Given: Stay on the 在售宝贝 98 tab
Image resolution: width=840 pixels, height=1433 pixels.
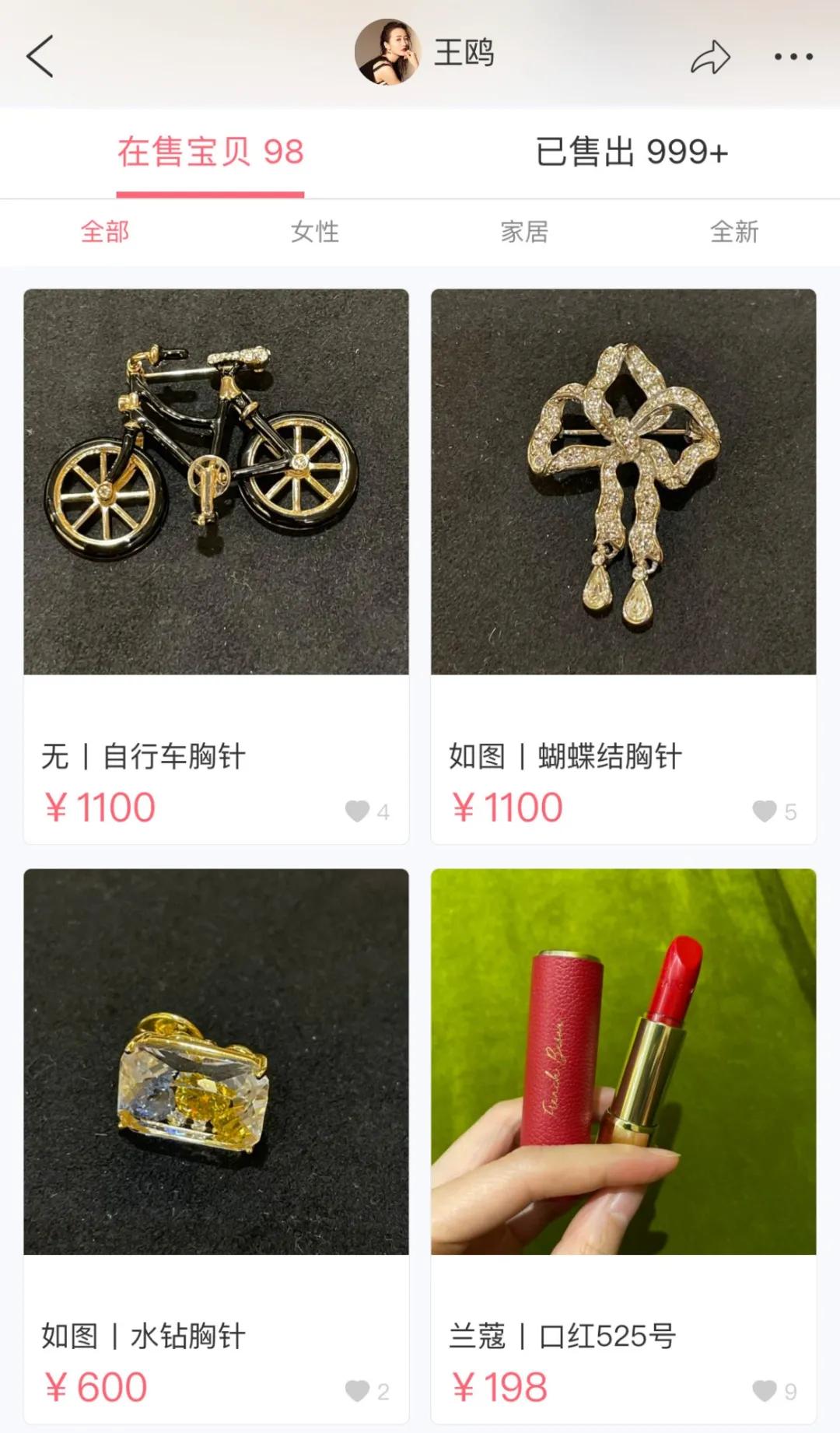Looking at the screenshot, I should 210,152.
